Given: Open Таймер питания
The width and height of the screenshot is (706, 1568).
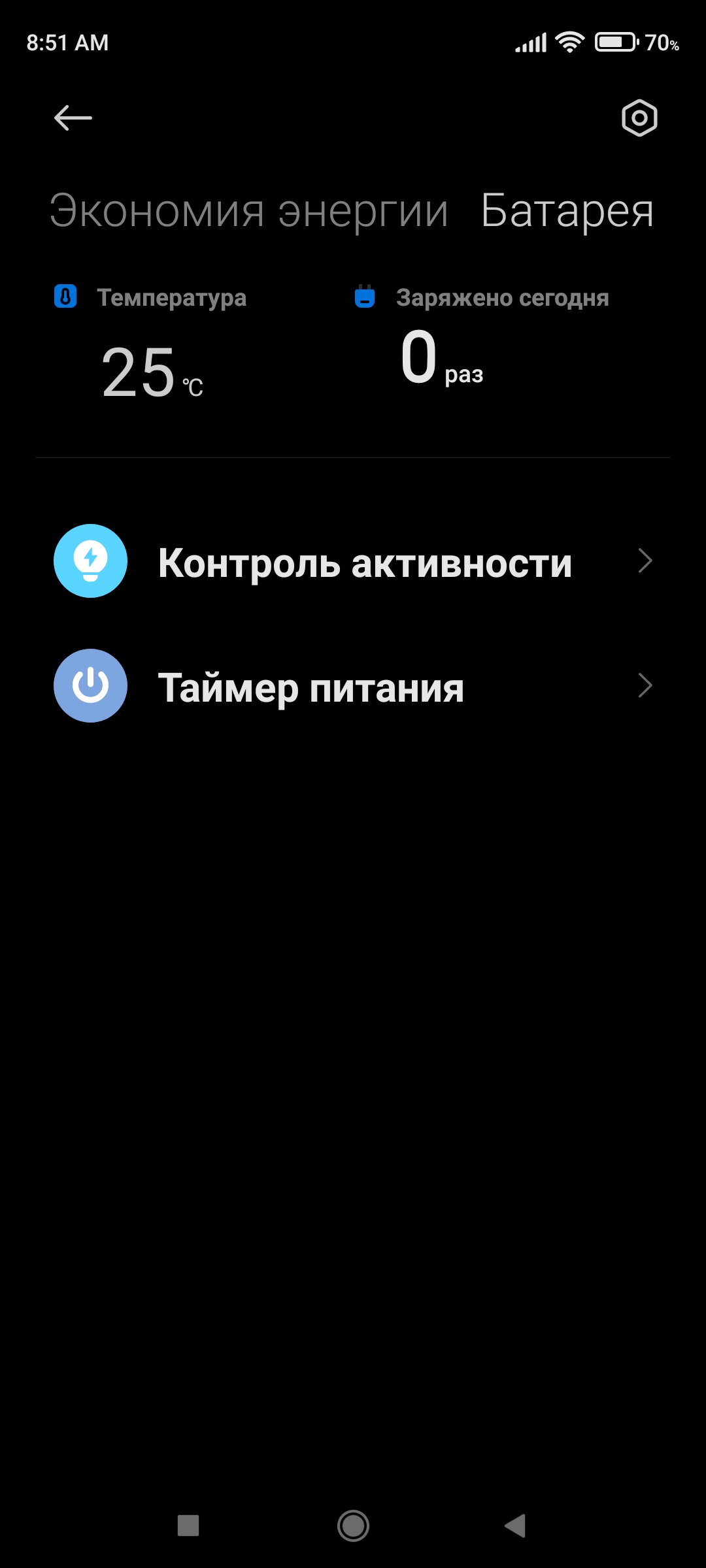Looking at the screenshot, I should 353,686.
